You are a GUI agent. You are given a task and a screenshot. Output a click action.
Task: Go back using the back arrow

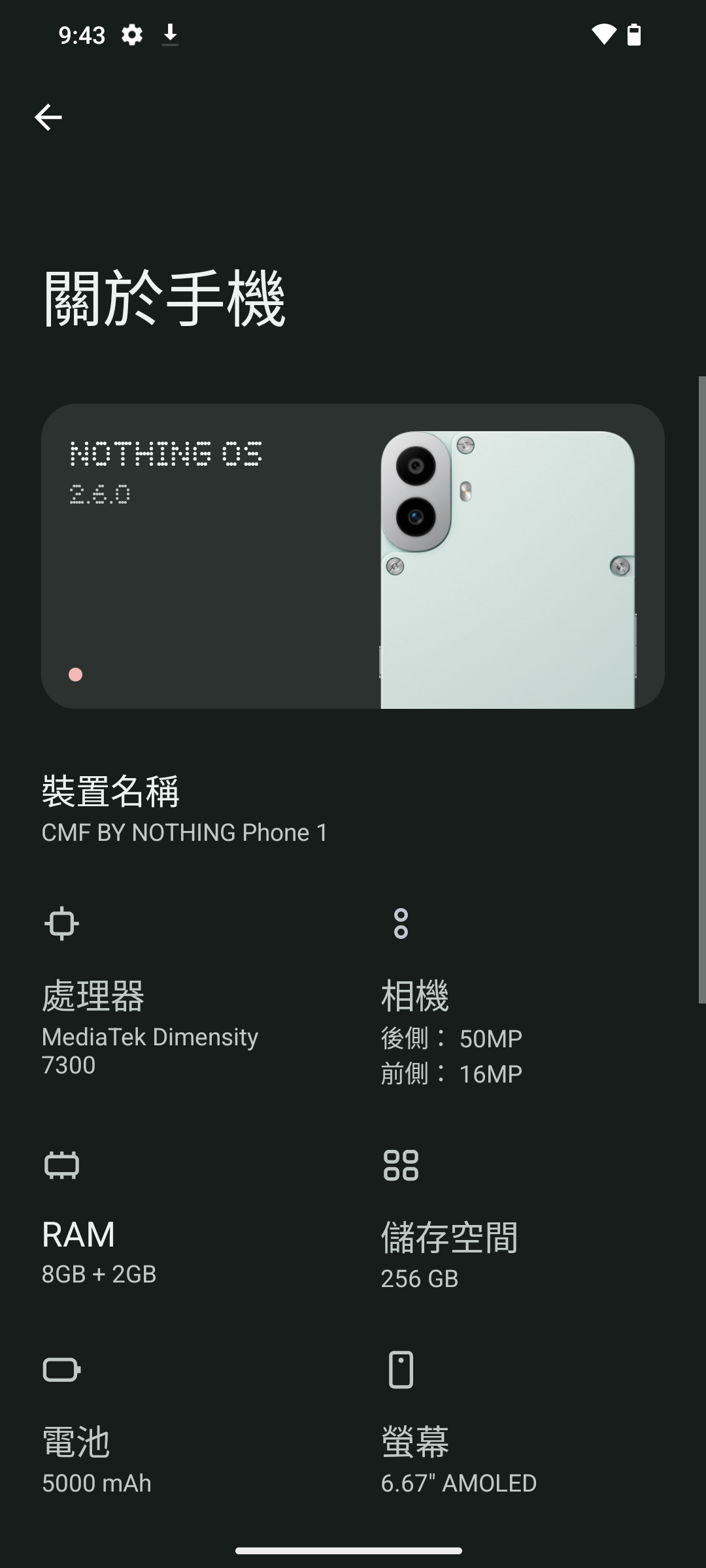coord(48,118)
